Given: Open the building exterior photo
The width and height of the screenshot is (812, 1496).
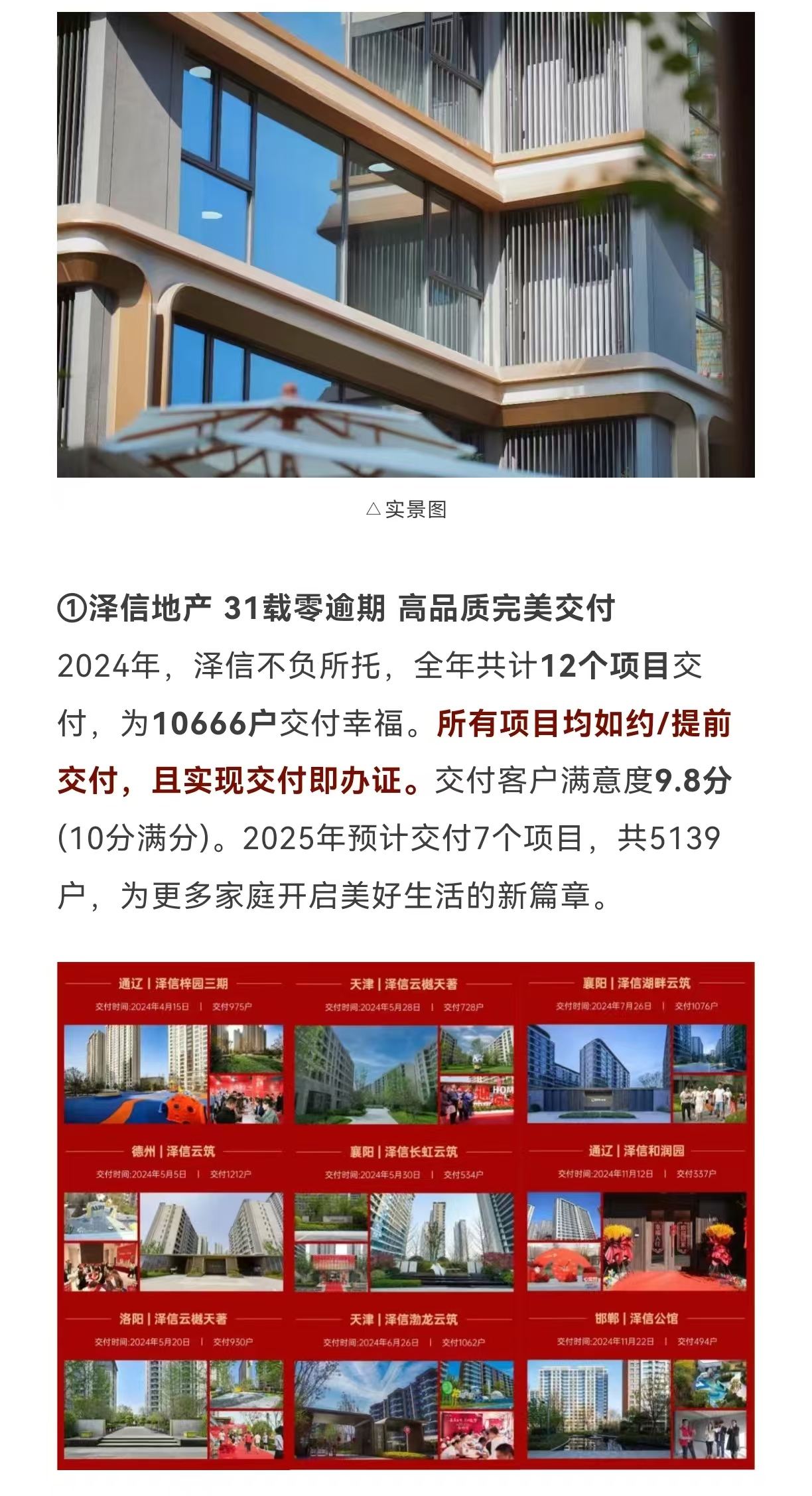Looking at the screenshot, I should [x=405, y=244].
